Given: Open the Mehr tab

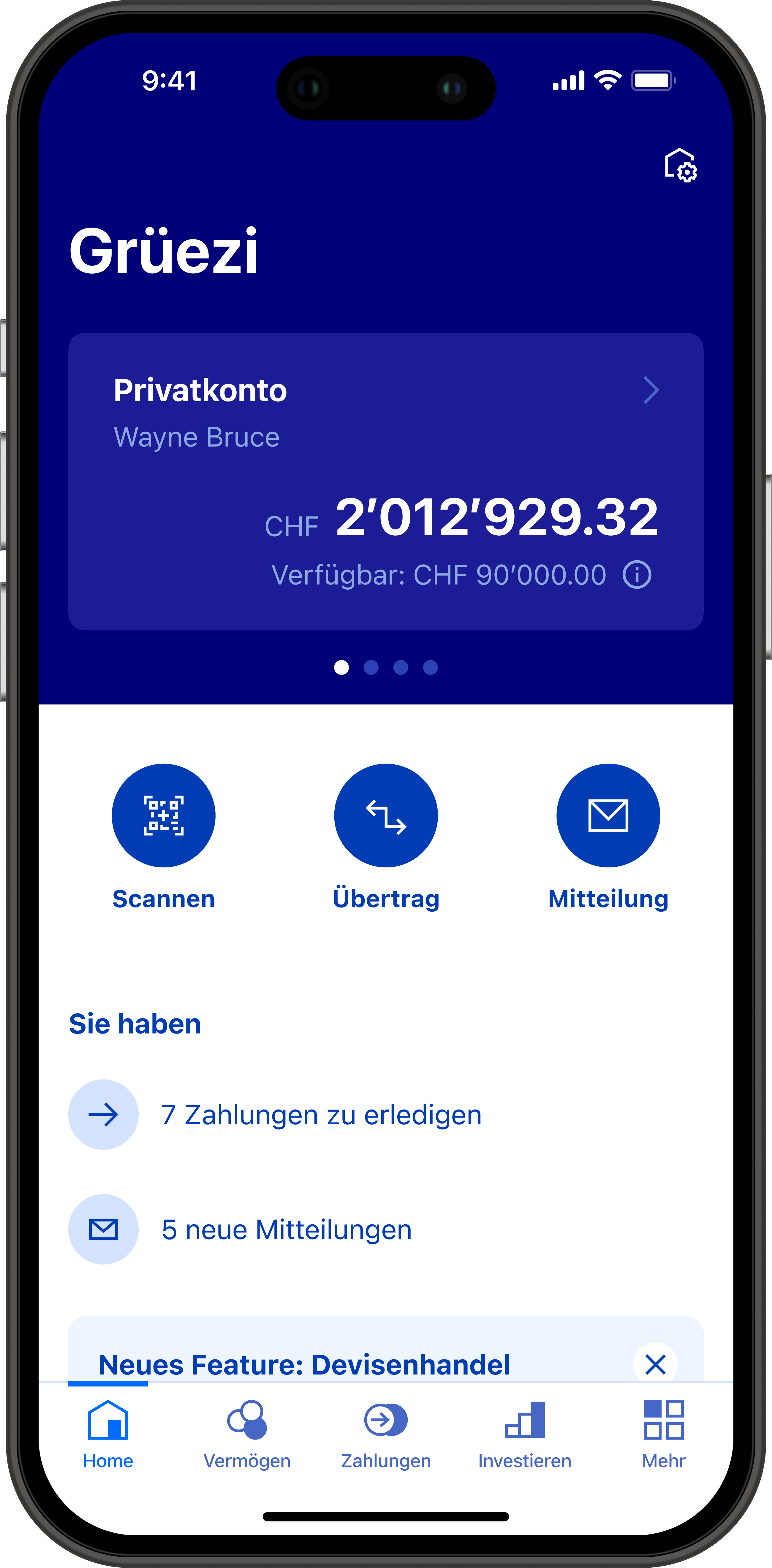Looking at the screenshot, I should tap(663, 1434).
